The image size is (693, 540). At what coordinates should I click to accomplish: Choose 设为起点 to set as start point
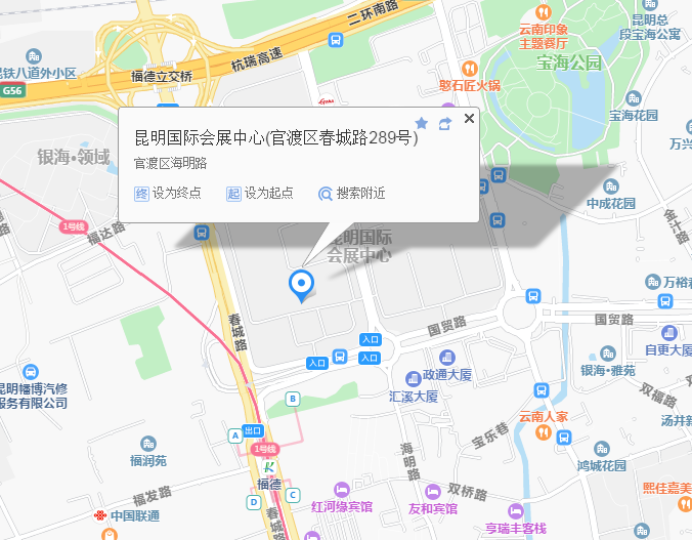(x=260, y=193)
